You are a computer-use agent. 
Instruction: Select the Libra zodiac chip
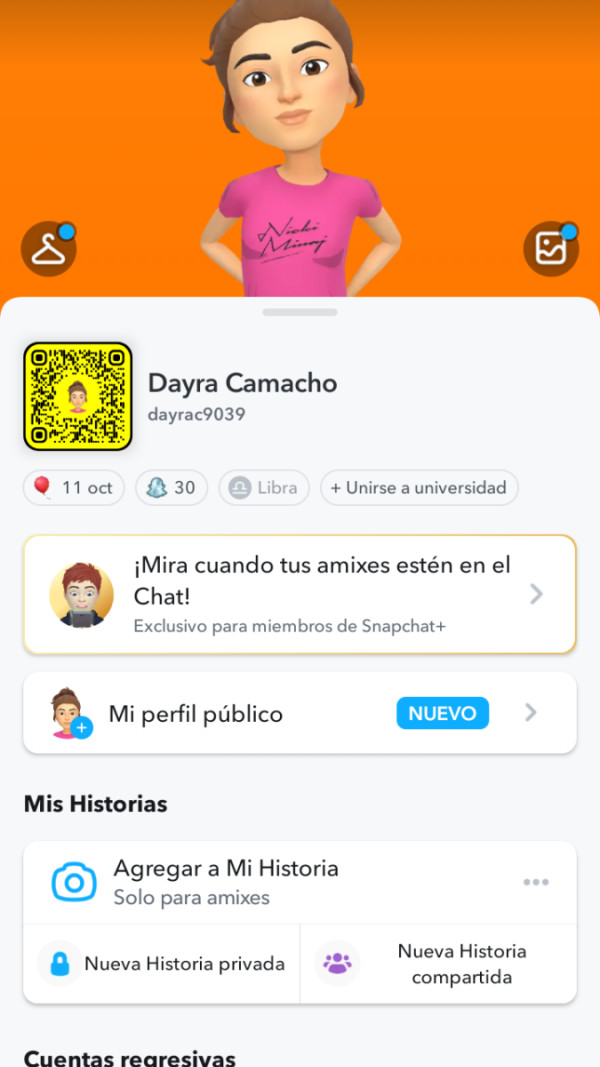264,488
